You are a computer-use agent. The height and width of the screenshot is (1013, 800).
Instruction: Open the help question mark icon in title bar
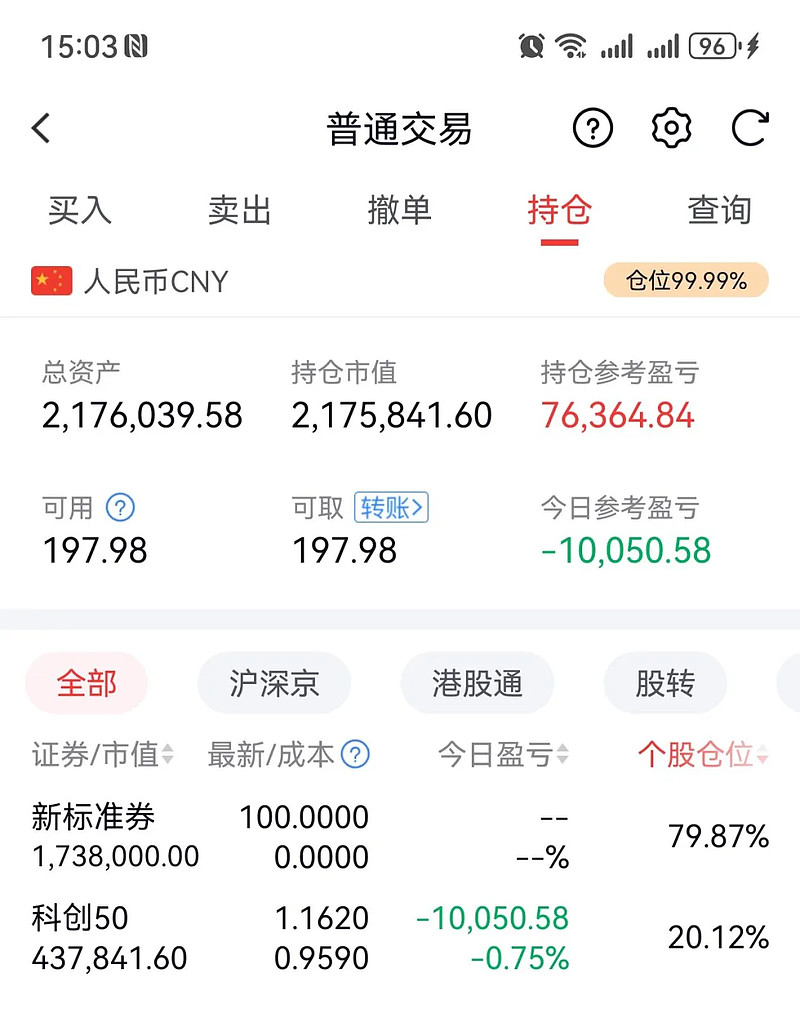(592, 128)
